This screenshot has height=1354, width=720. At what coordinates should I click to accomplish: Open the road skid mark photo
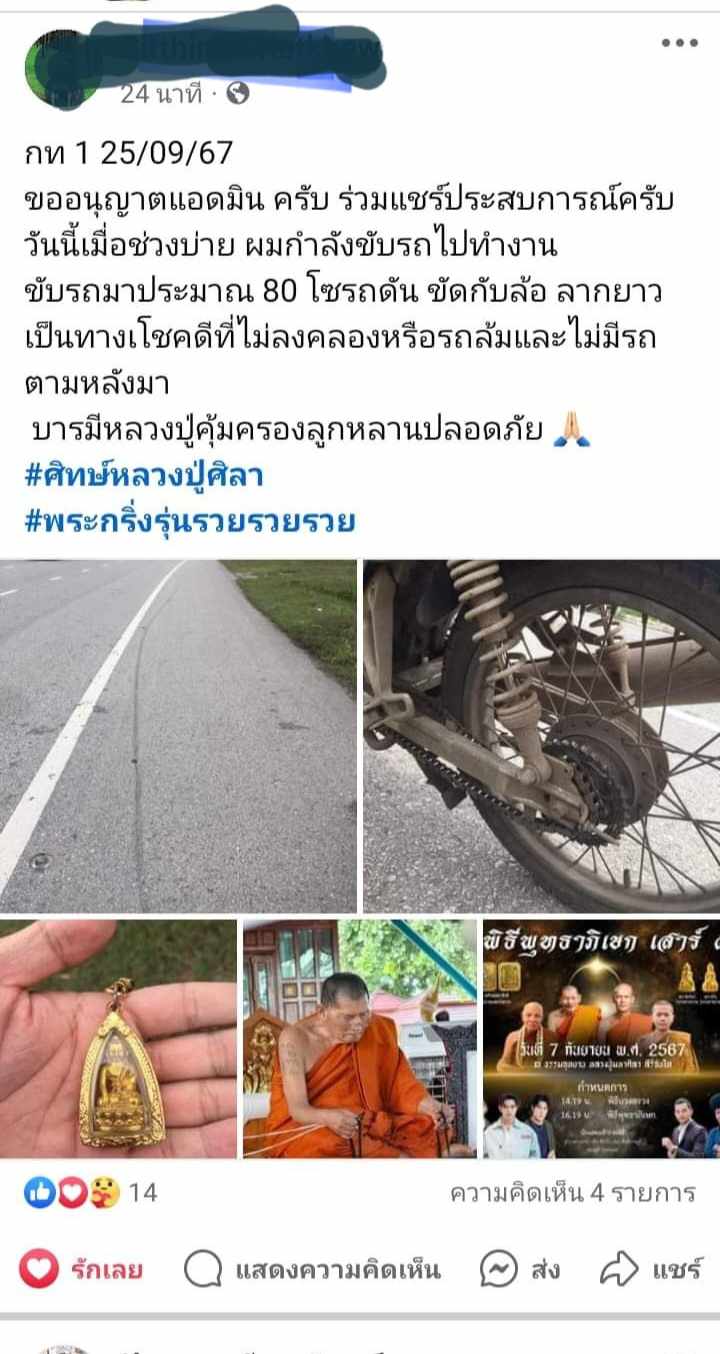point(178,736)
